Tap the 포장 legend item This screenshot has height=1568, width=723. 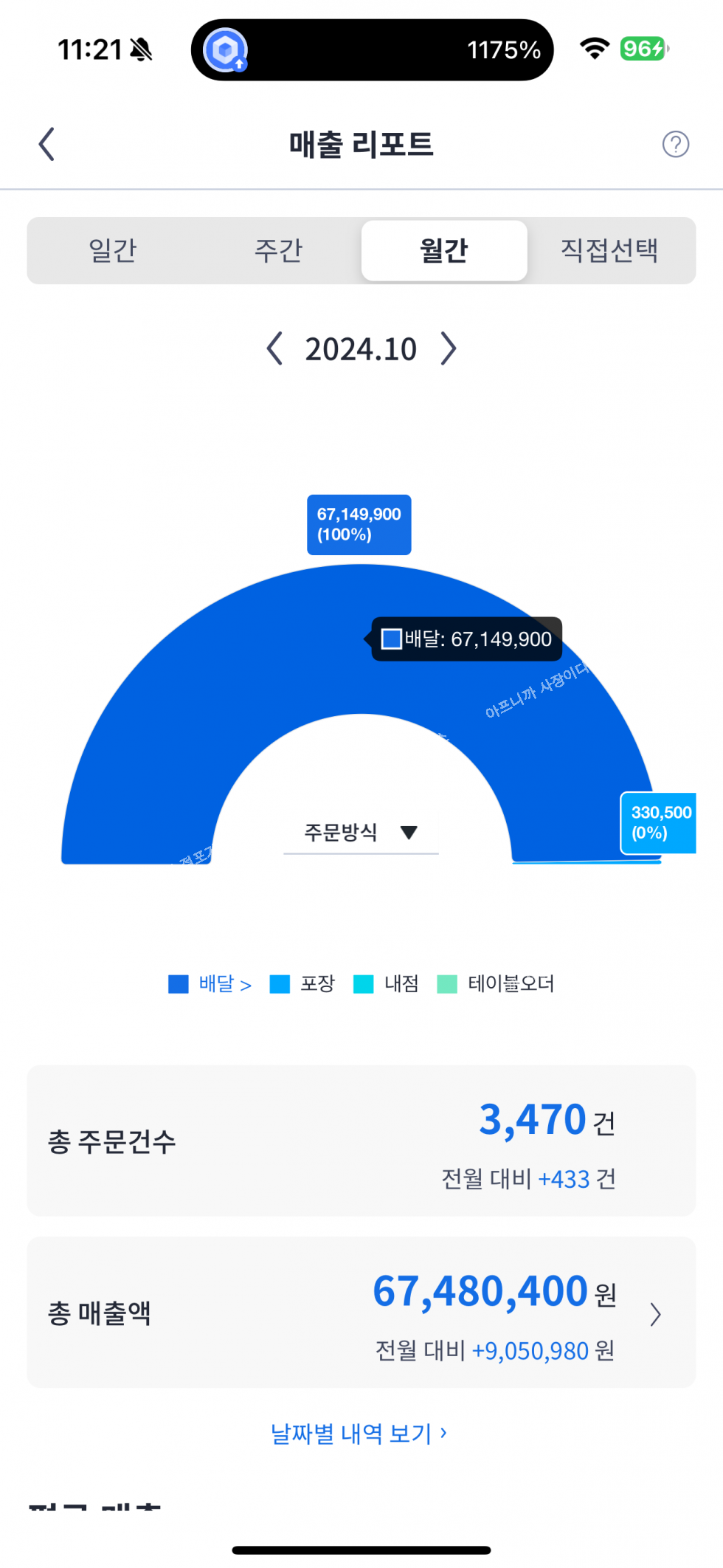tap(303, 984)
